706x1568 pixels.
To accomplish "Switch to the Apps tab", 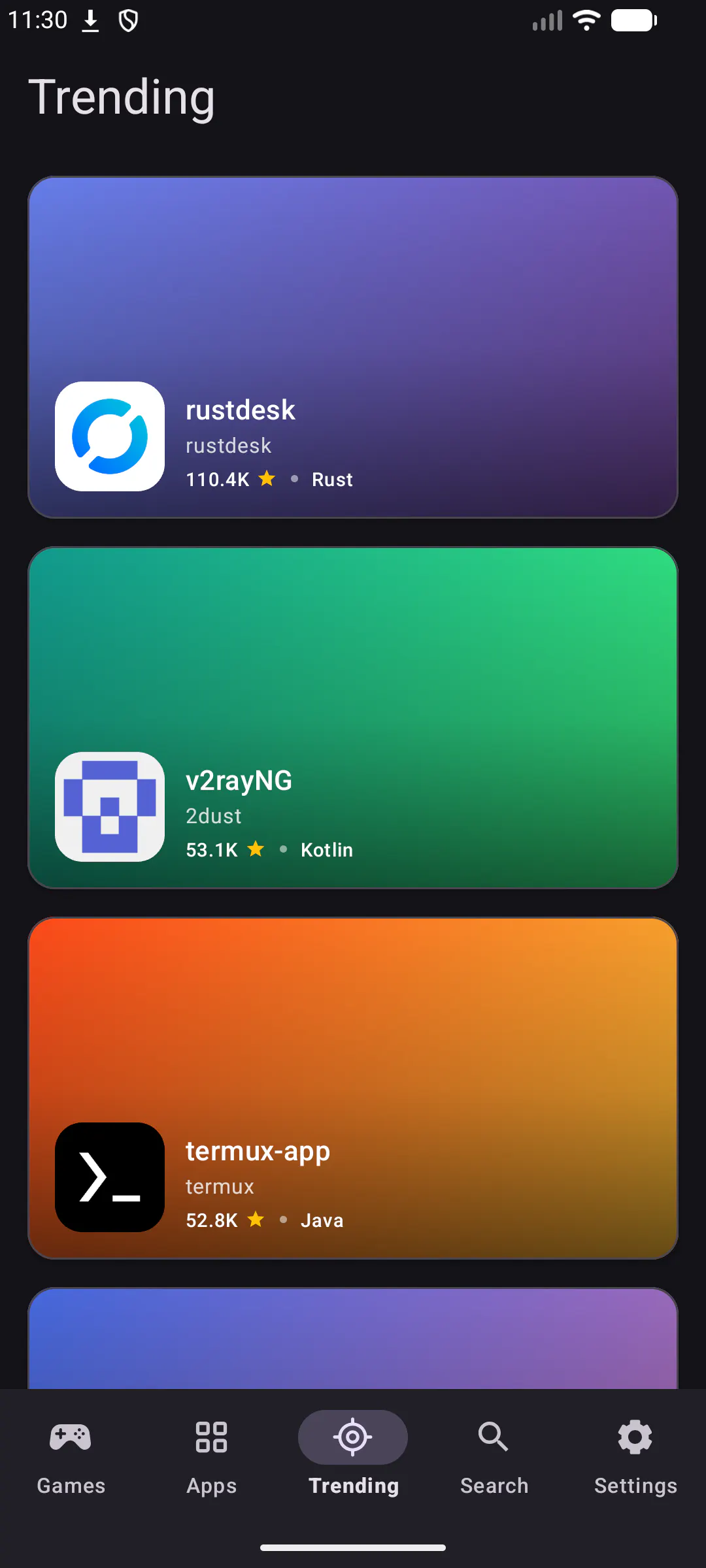I will tap(212, 1456).
